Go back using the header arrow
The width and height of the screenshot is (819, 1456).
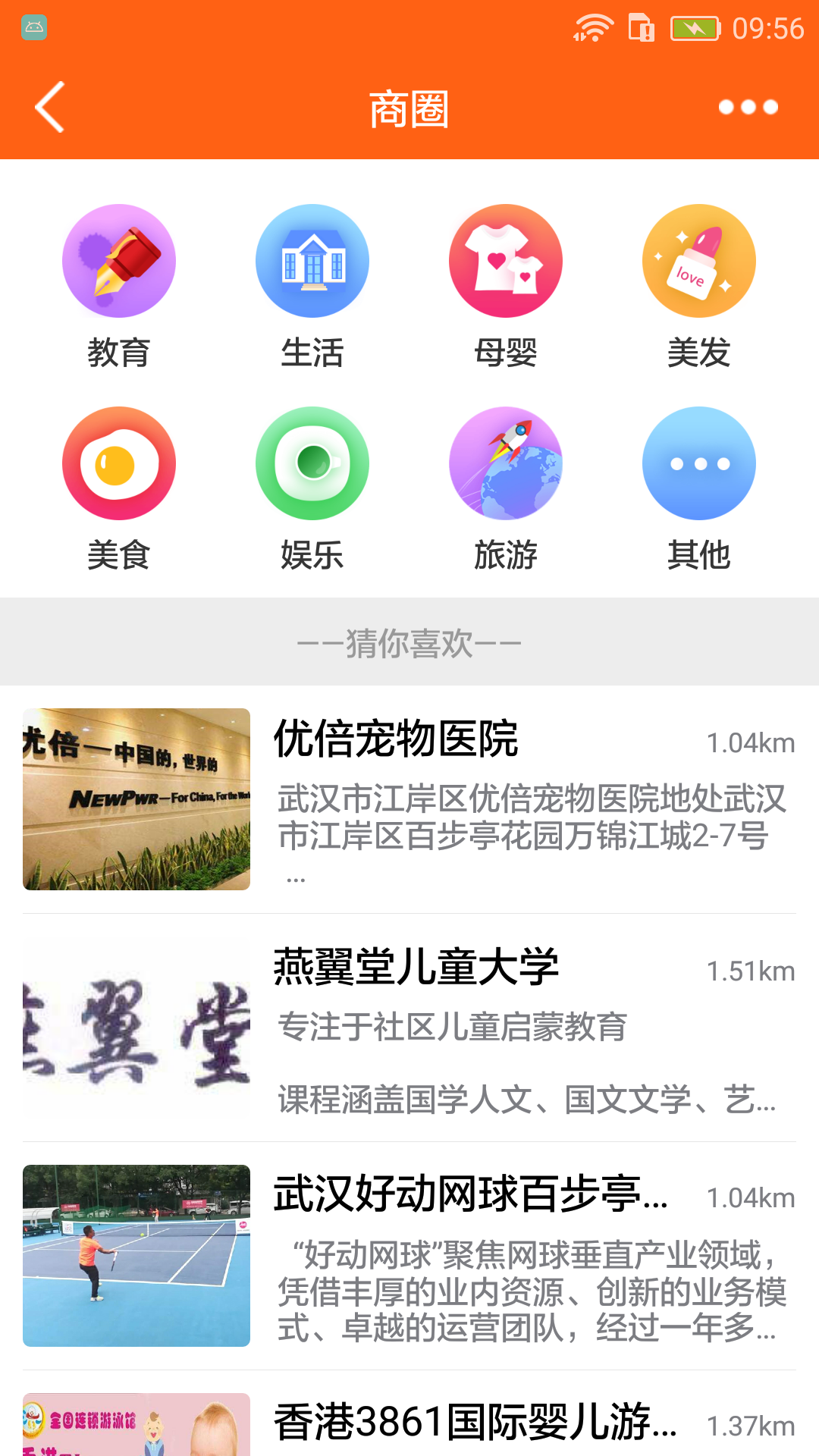click(x=50, y=107)
